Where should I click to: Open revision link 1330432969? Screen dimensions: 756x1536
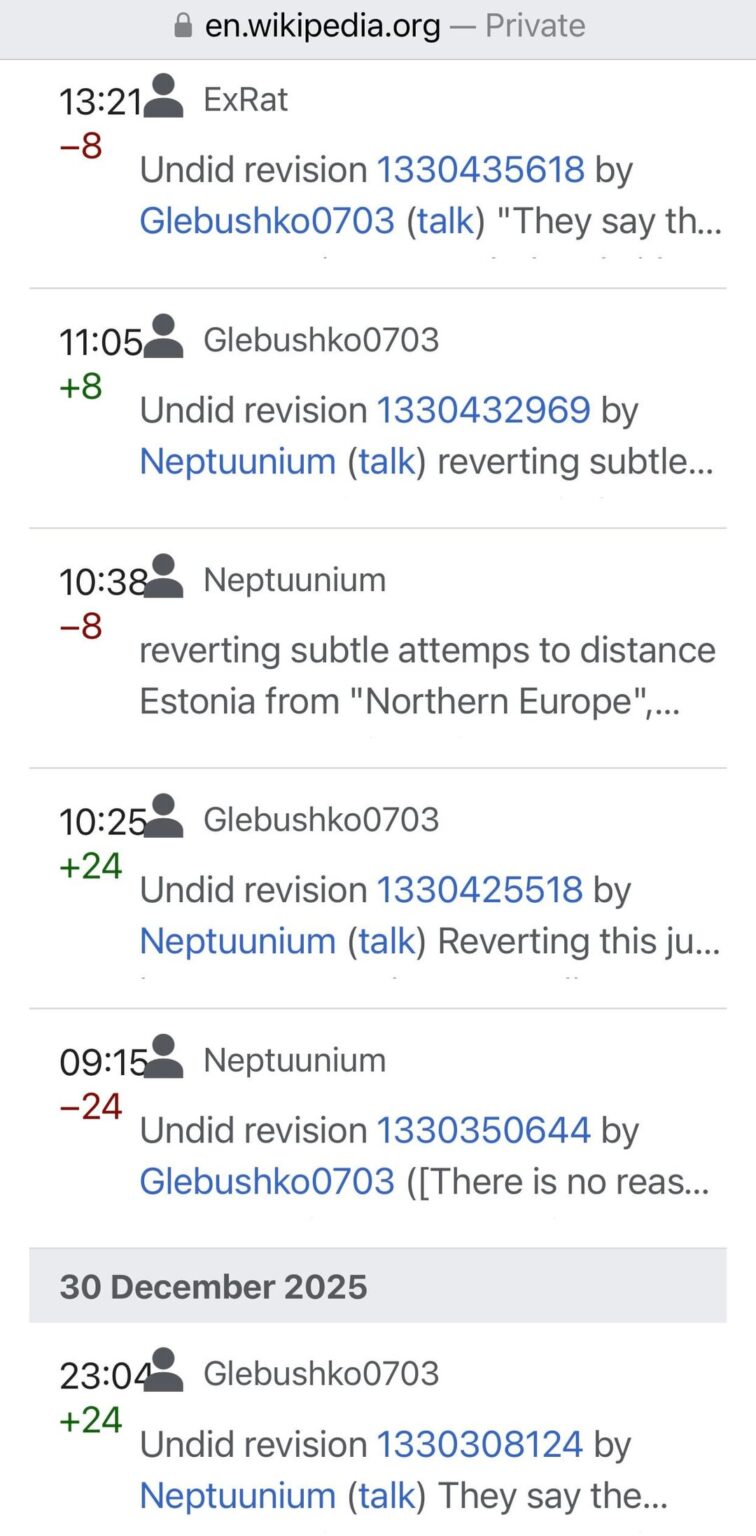tap(483, 410)
